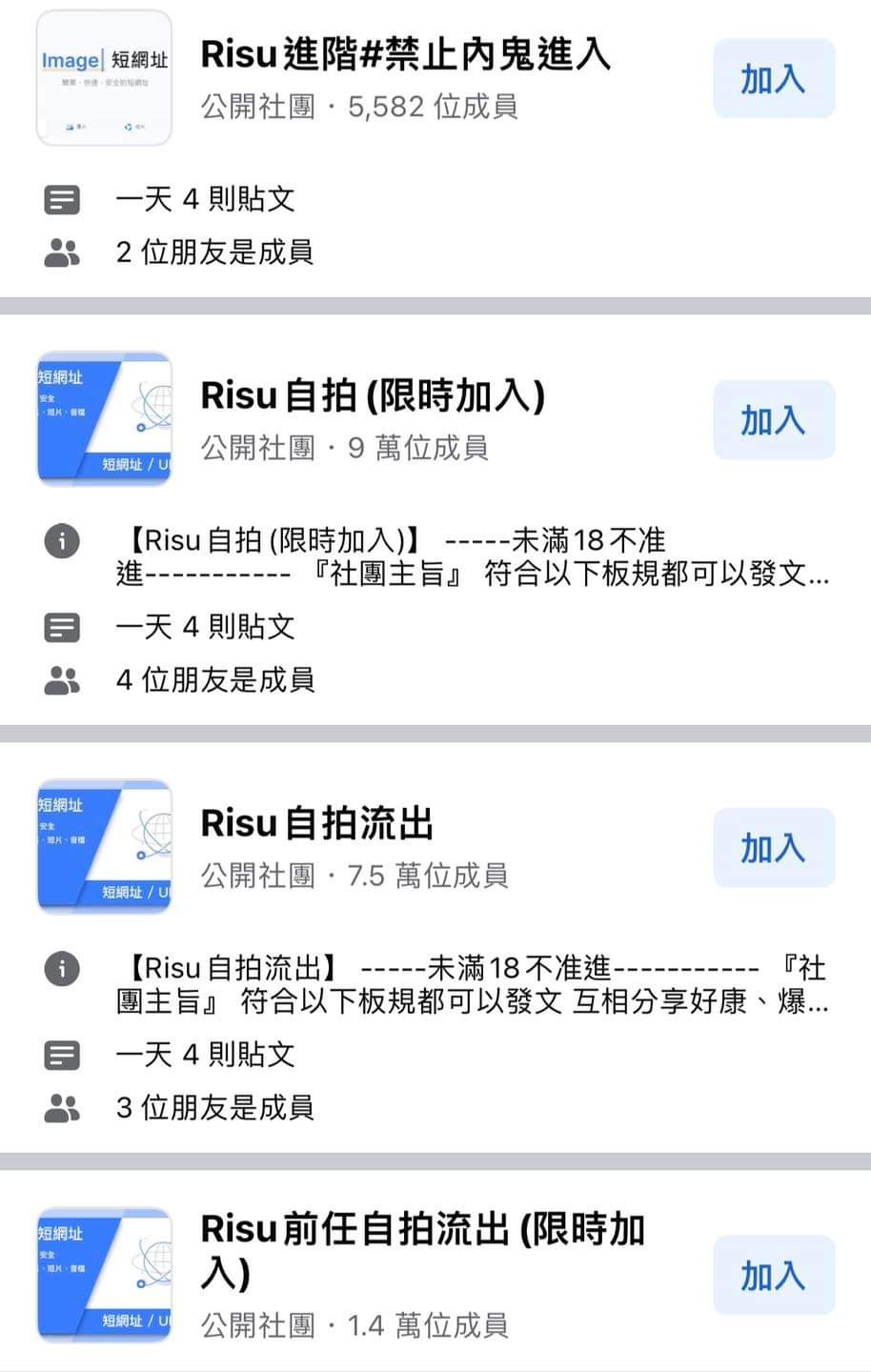Click the friends icon beside 4 位朋友是成員
This screenshot has width=871, height=1372.
62,678
